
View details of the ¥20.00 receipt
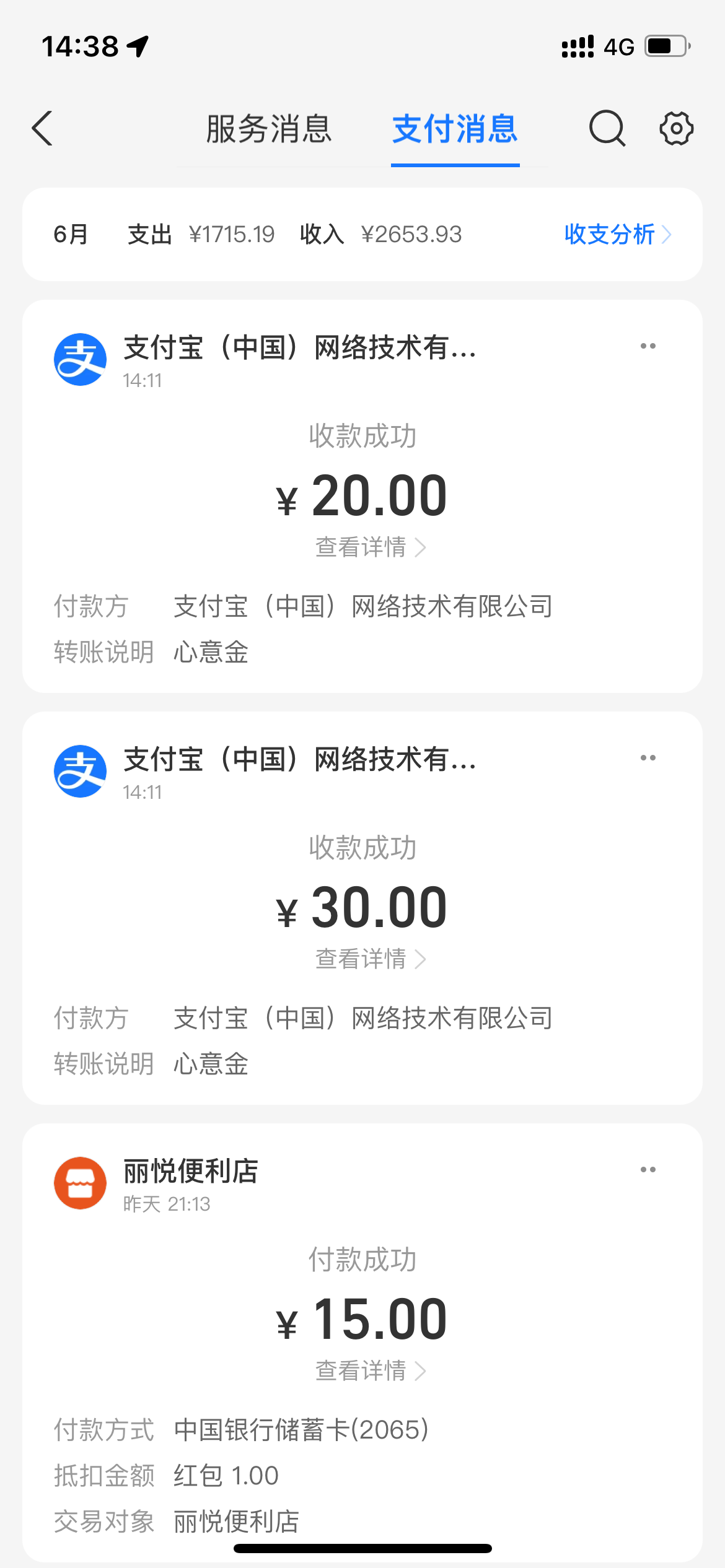pyautogui.click(x=370, y=547)
